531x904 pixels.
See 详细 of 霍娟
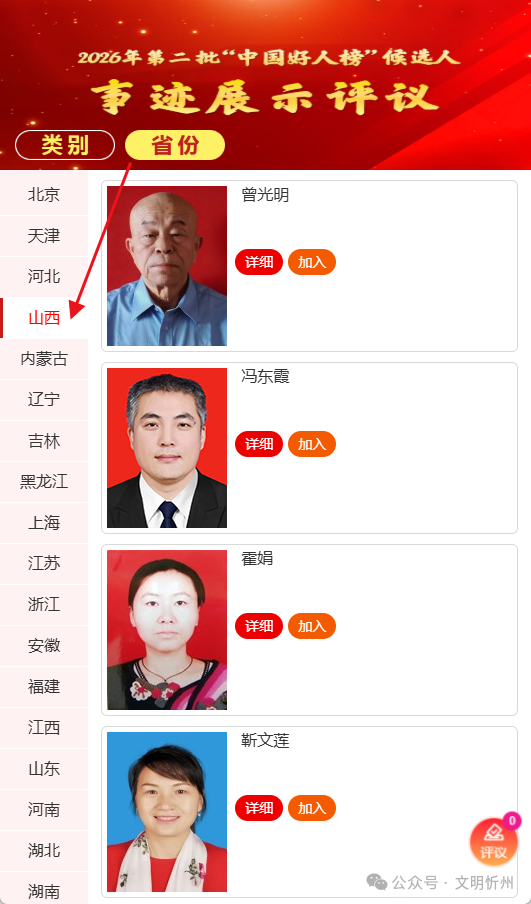[x=259, y=626]
